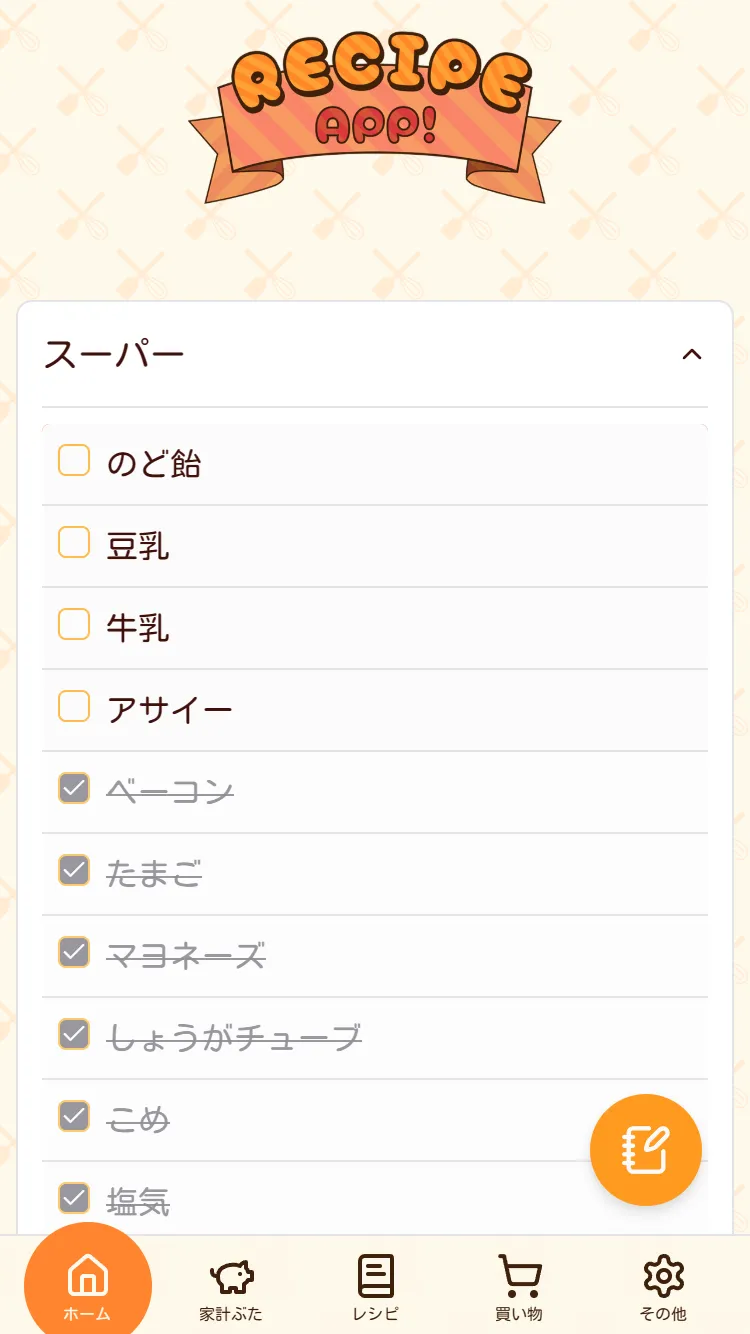Mark 豆乳 as purchased

click(73, 541)
